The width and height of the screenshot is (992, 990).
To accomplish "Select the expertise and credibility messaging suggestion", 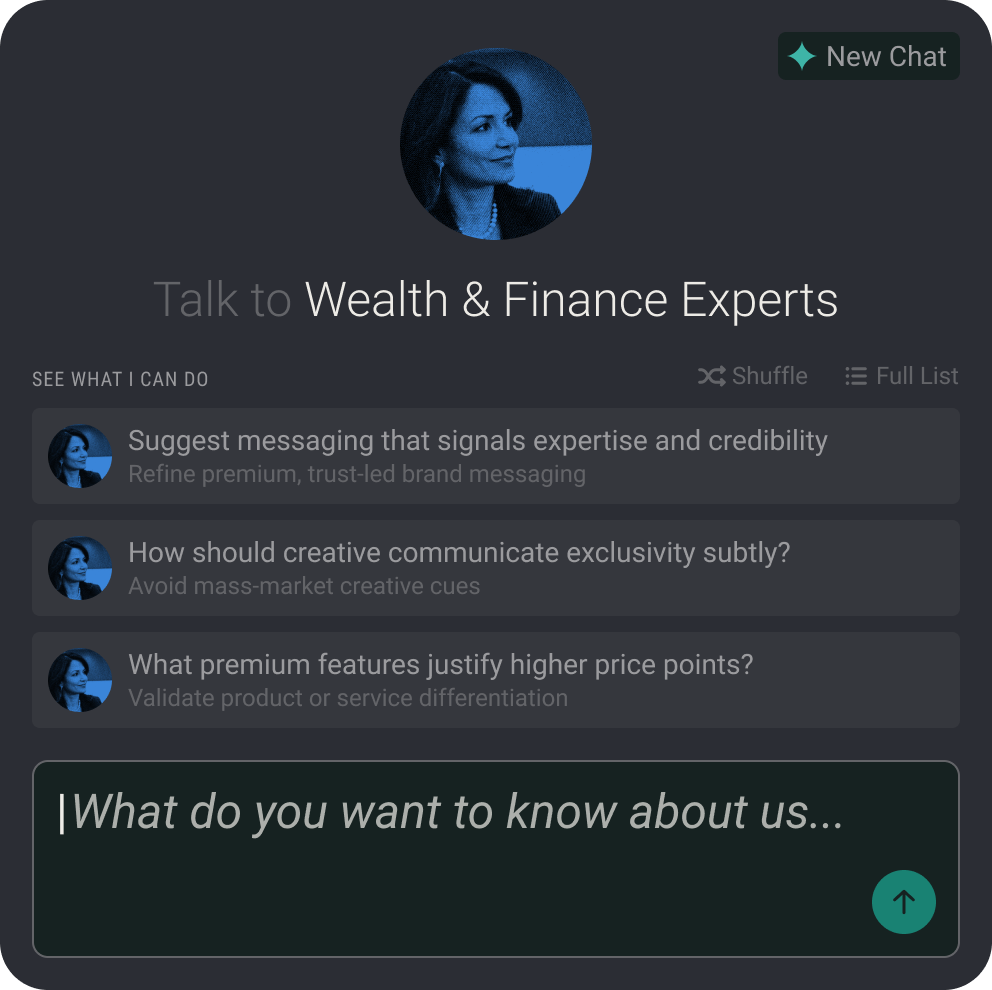I will (x=495, y=455).
